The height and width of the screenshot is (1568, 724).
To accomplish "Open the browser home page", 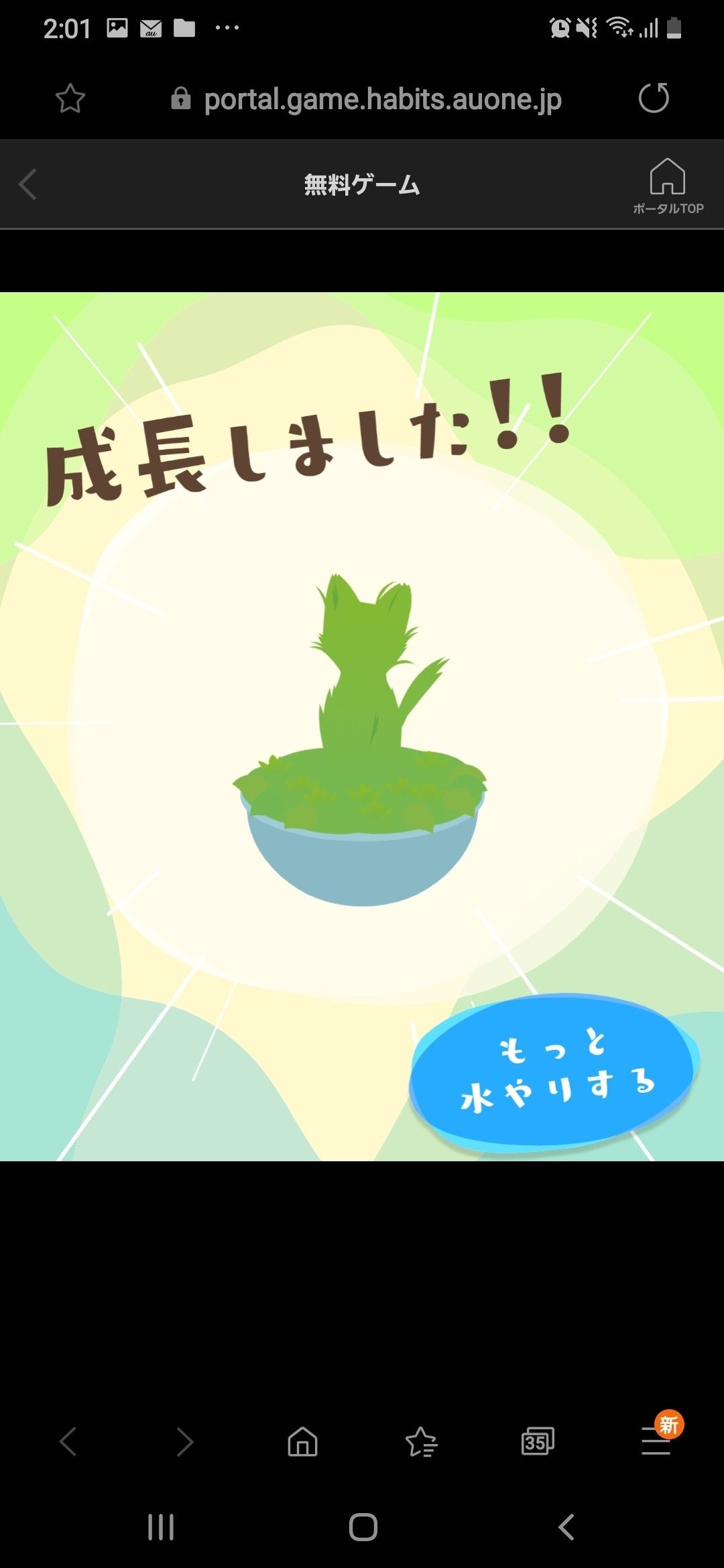I will 302,1441.
